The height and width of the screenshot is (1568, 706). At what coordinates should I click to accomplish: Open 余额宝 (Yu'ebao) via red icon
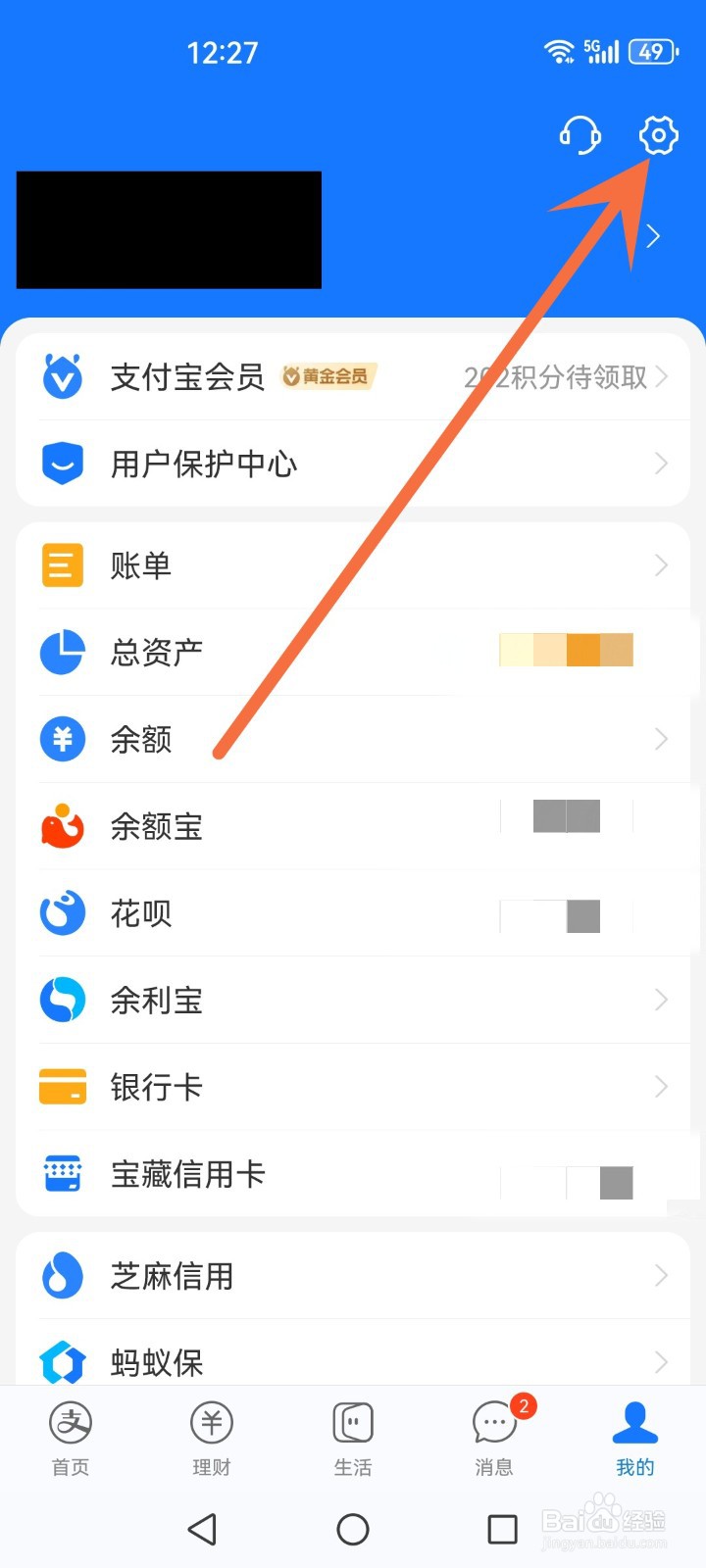(62, 826)
